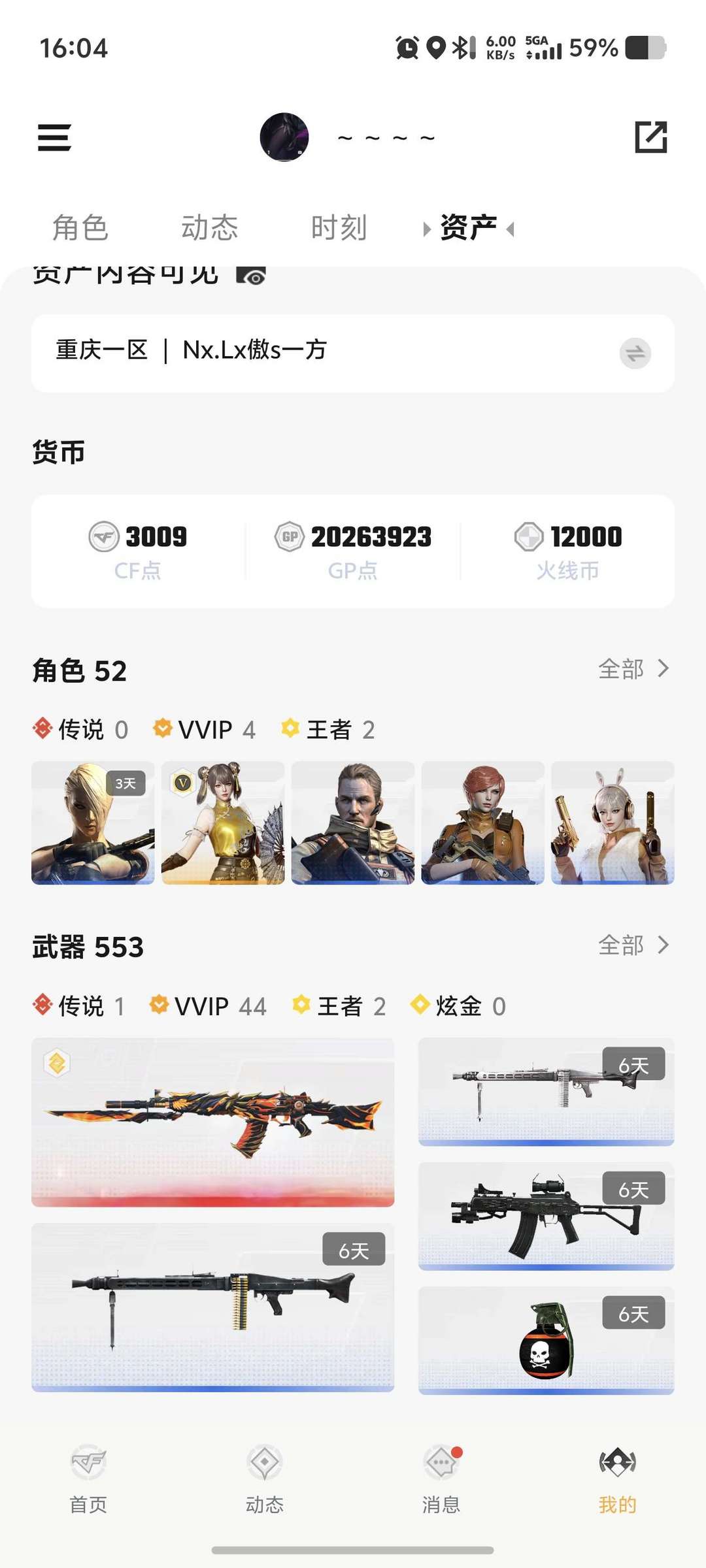Tap the profile avatar at the top
Image resolution: width=706 pixels, height=1568 pixels.
[x=284, y=137]
